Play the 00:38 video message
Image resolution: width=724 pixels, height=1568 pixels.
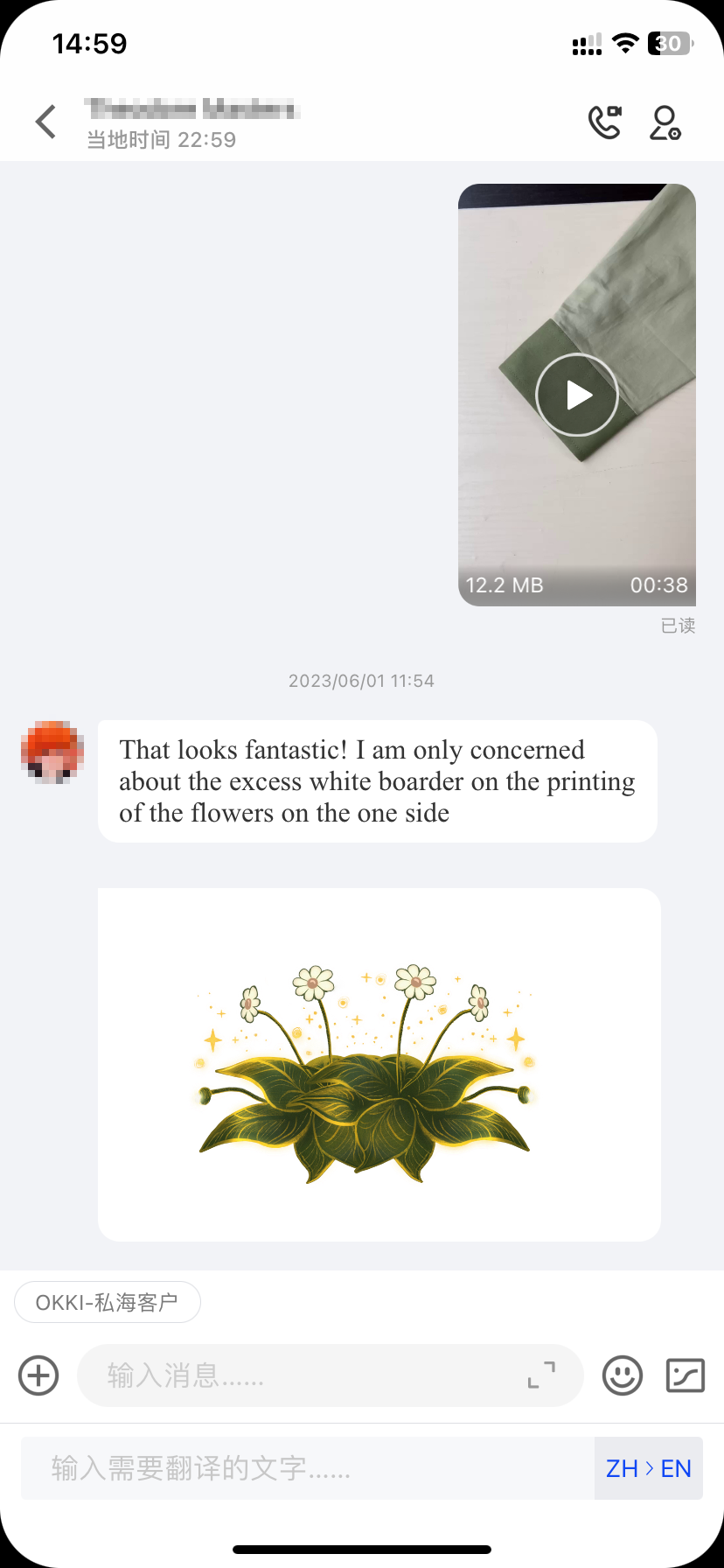576,395
